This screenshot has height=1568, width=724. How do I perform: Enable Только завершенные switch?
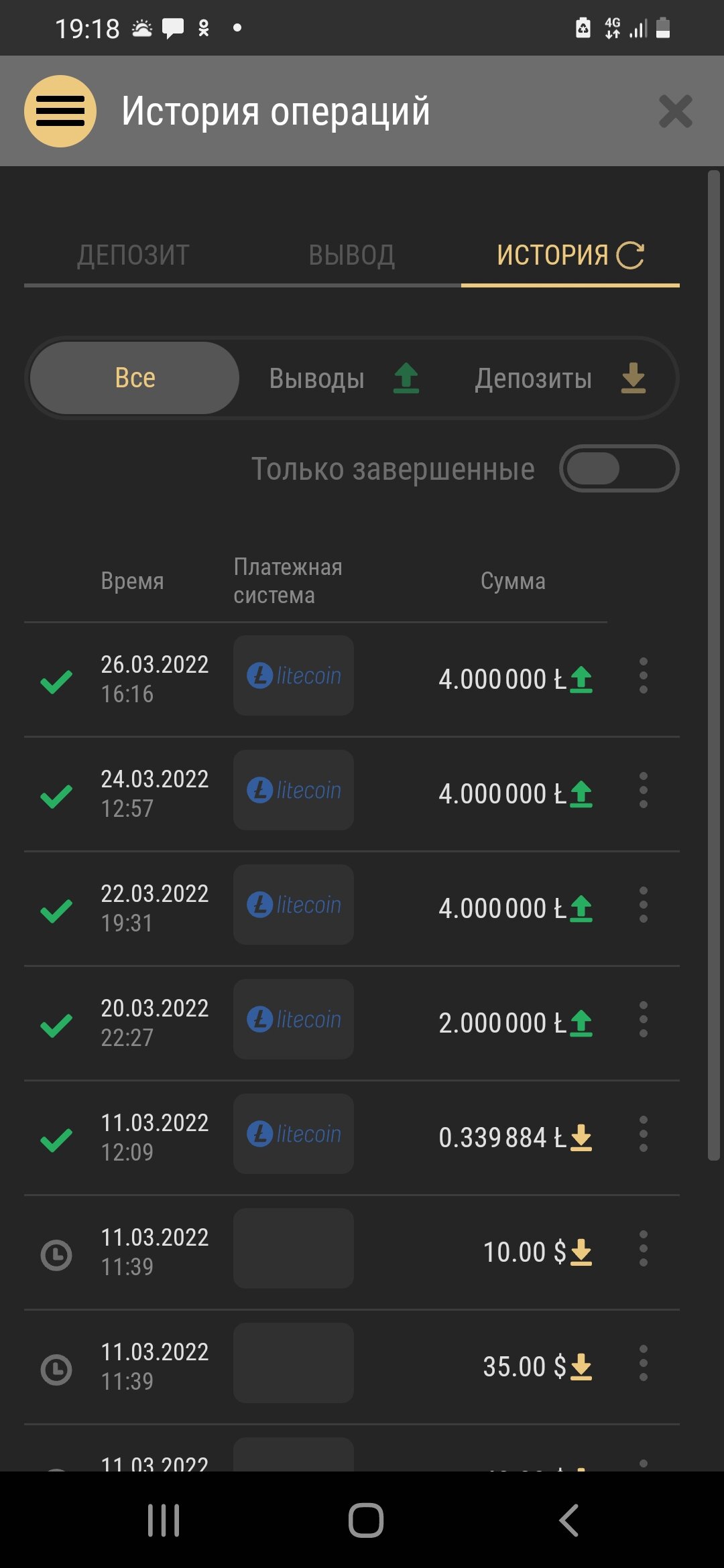[x=618, y=468]
